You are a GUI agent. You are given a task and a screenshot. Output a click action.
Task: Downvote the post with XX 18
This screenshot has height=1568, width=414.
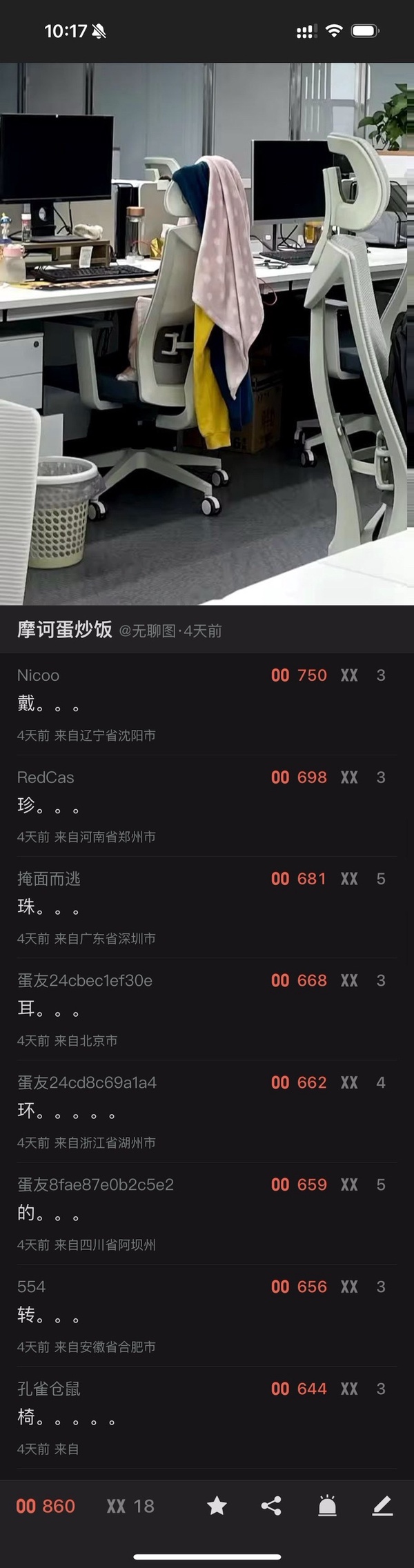pos(130,1506)
